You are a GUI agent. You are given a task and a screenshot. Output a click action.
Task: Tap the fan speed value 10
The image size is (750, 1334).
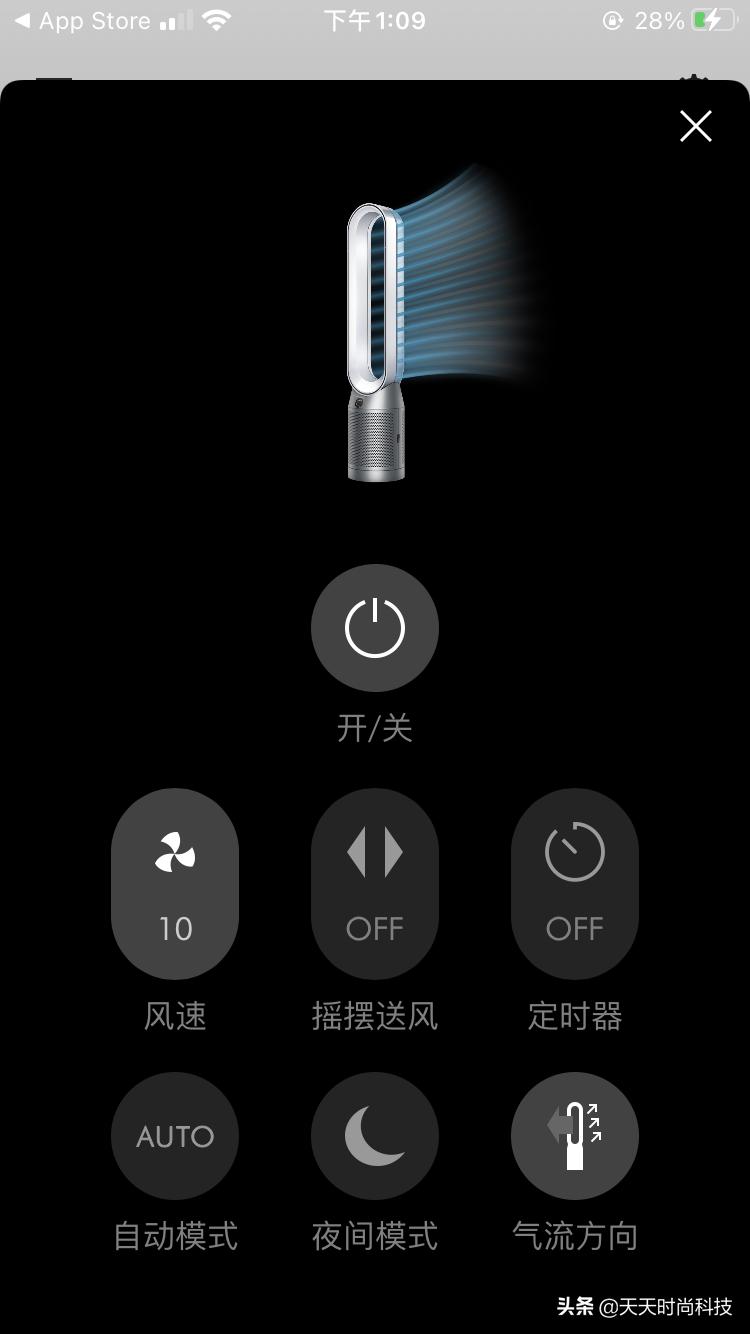click(x=175, y=928)
